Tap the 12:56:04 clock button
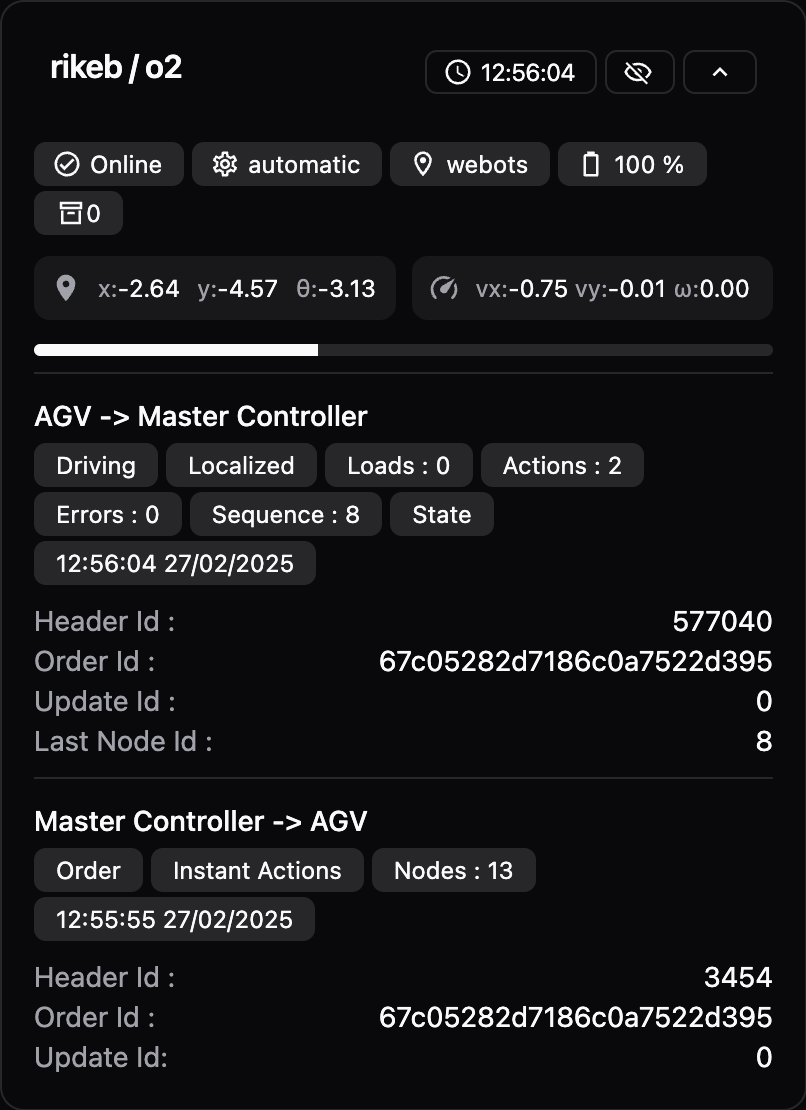Viewport: 806px width, 1110px height. [510, 72]
